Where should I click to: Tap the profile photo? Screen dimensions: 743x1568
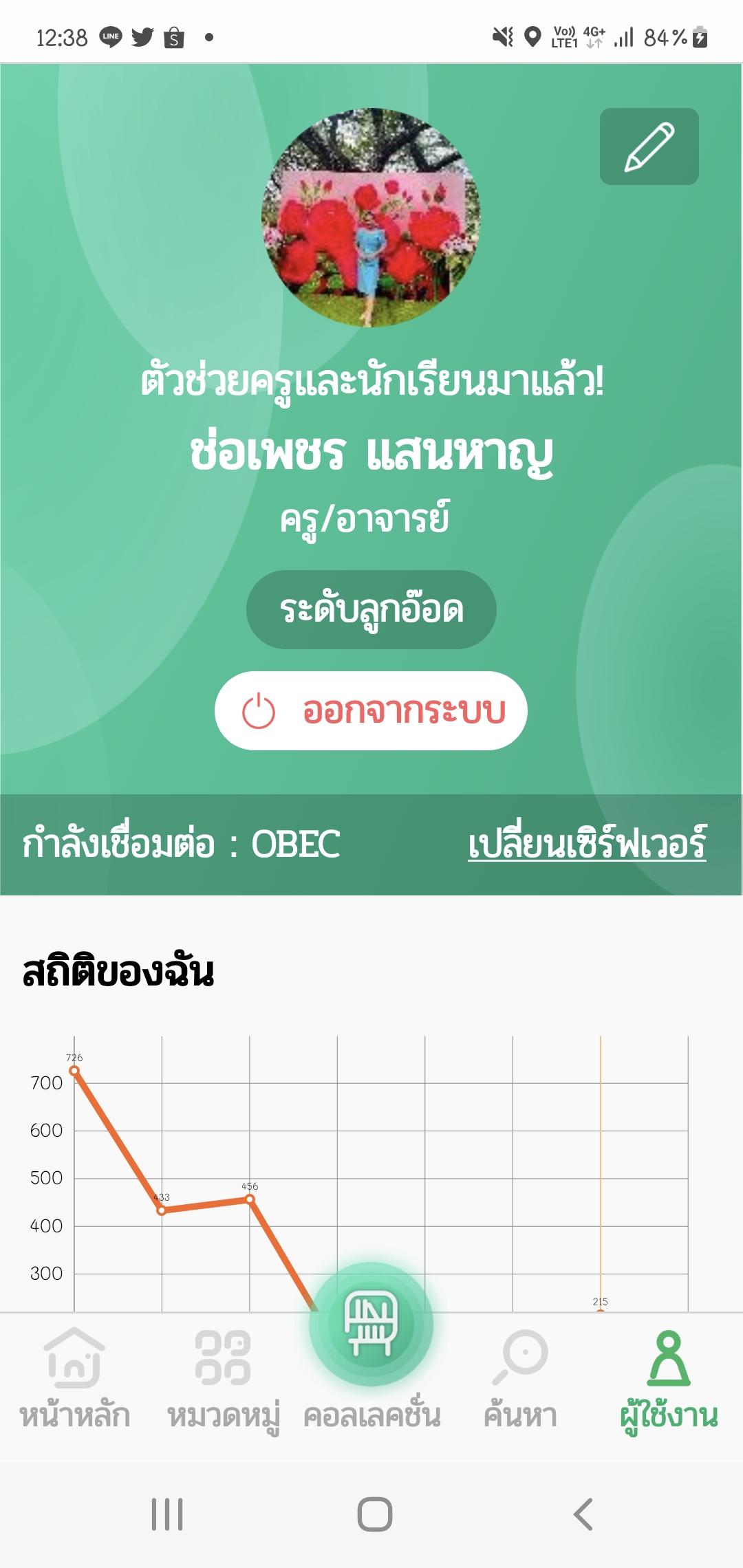[371, 217]
